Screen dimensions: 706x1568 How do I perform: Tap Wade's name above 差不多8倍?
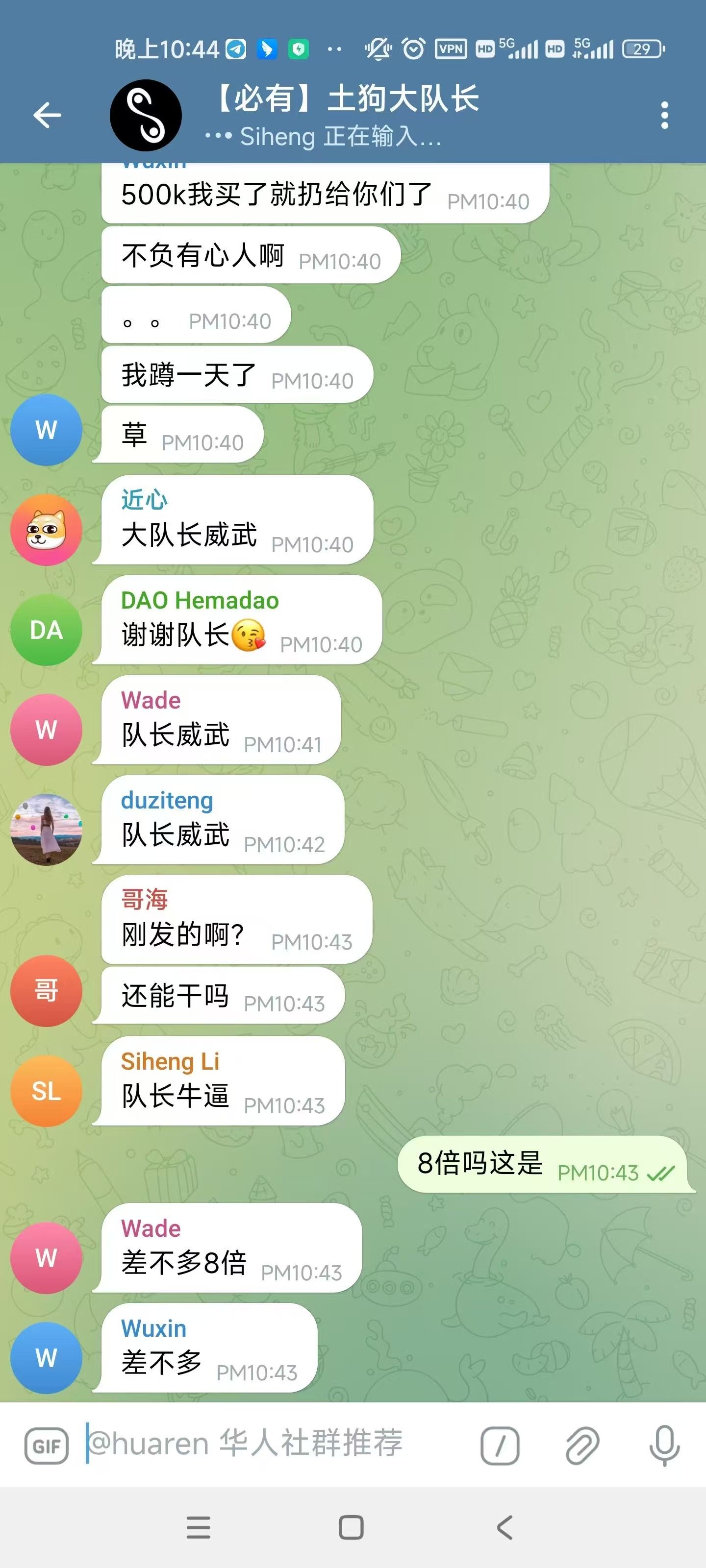coord(151,1228)
